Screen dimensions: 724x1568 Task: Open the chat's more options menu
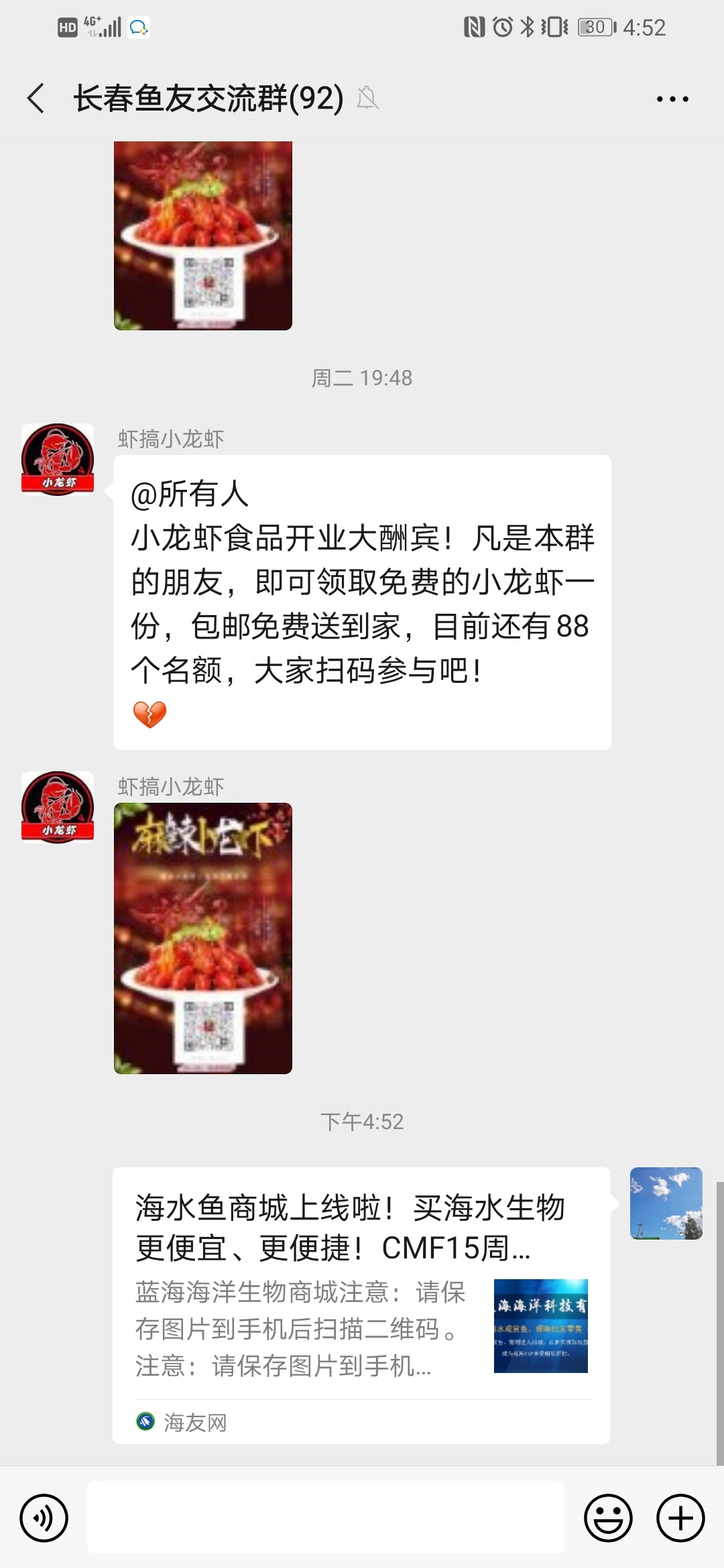click(672, 99)
